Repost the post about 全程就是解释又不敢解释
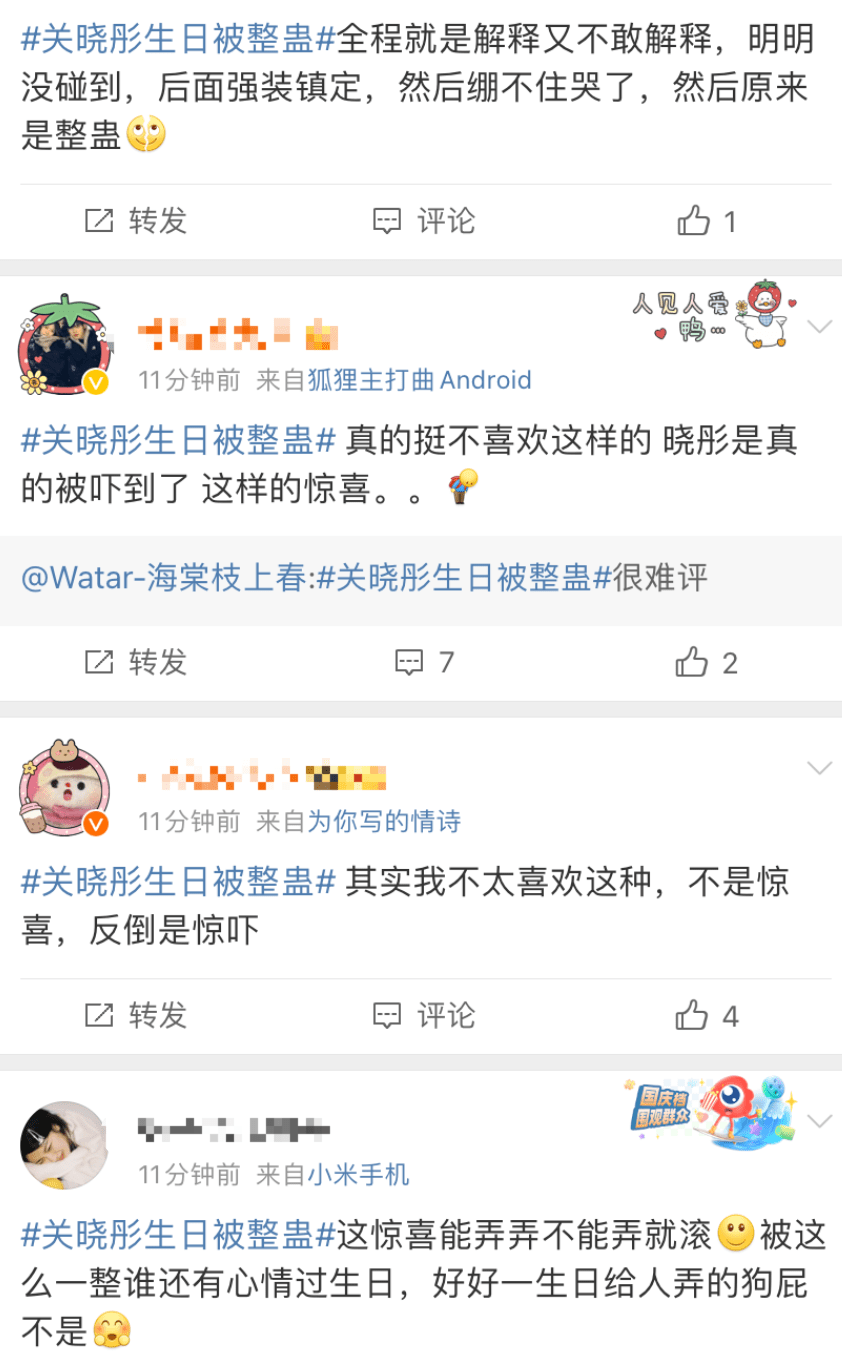Image resolution: width=842 pixels, height=1362 pixels. (136, 221)
